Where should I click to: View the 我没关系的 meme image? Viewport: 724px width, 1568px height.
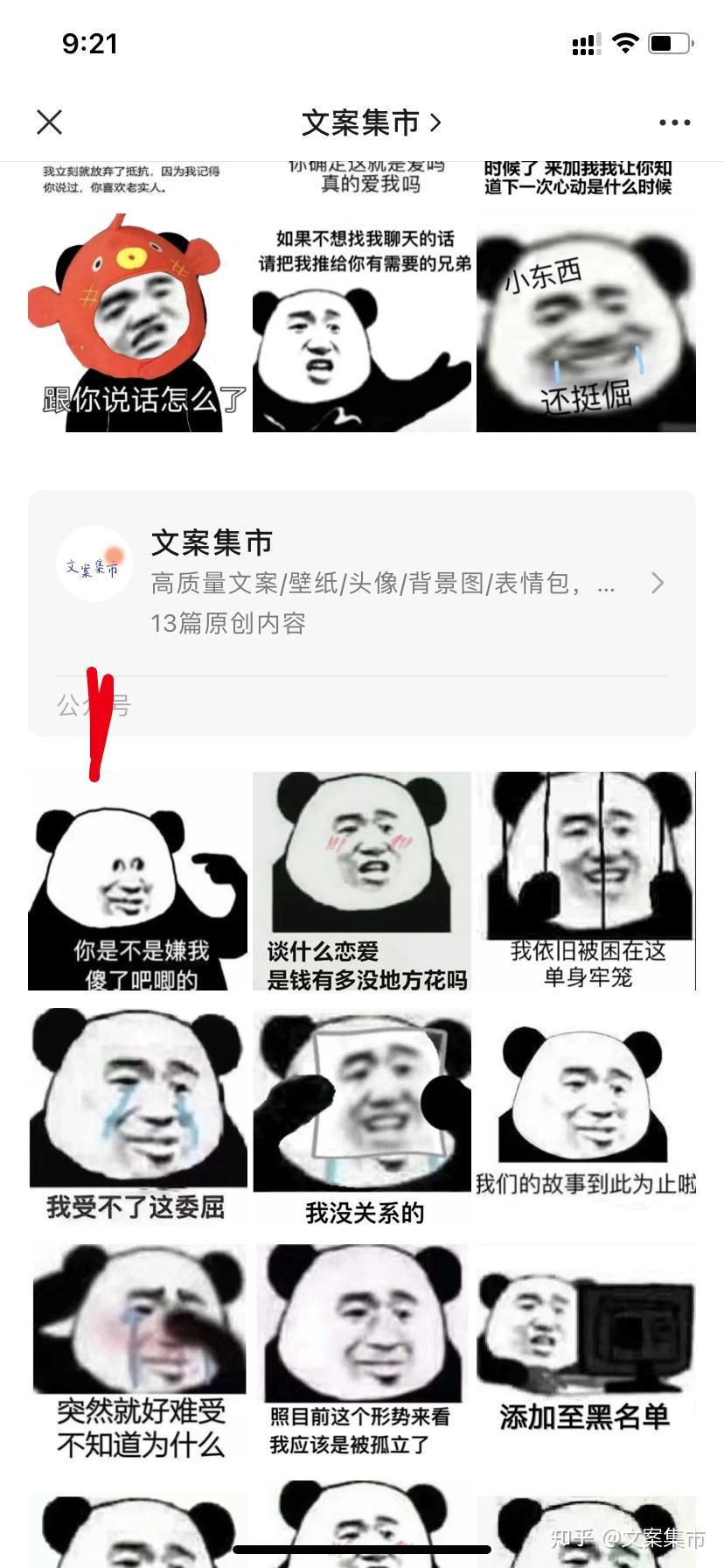[361, 1116]
